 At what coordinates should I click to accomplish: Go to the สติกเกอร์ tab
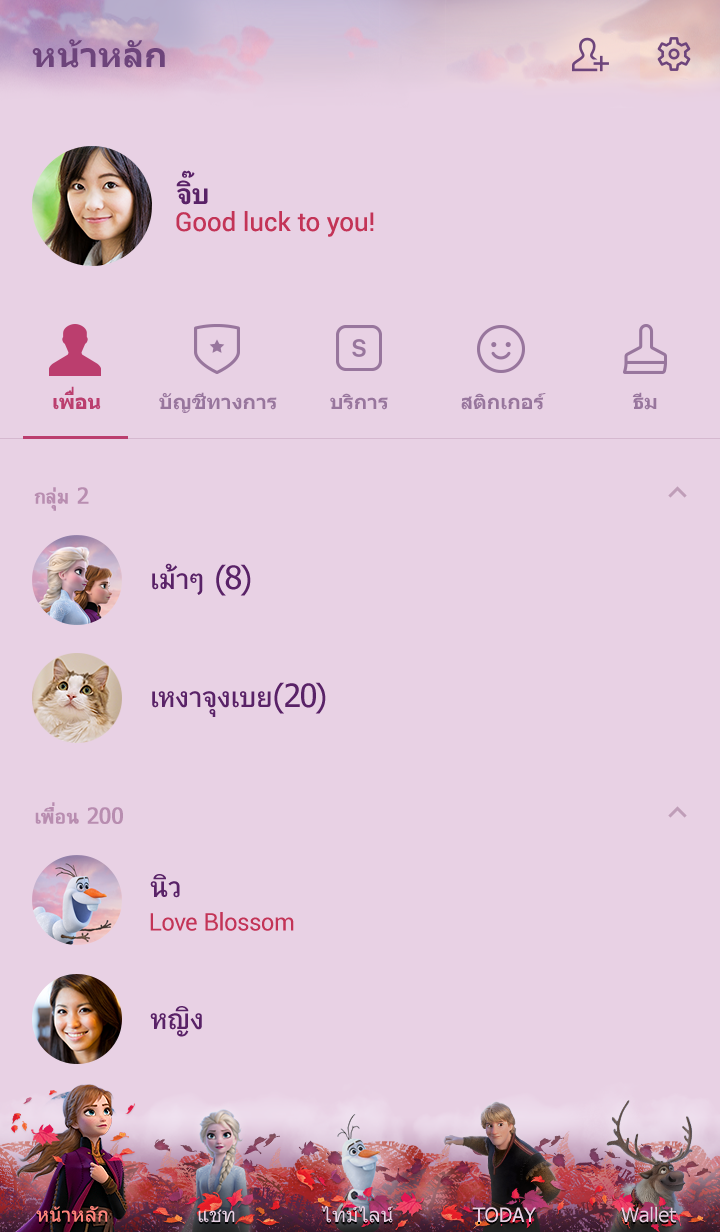coord(501,370)
